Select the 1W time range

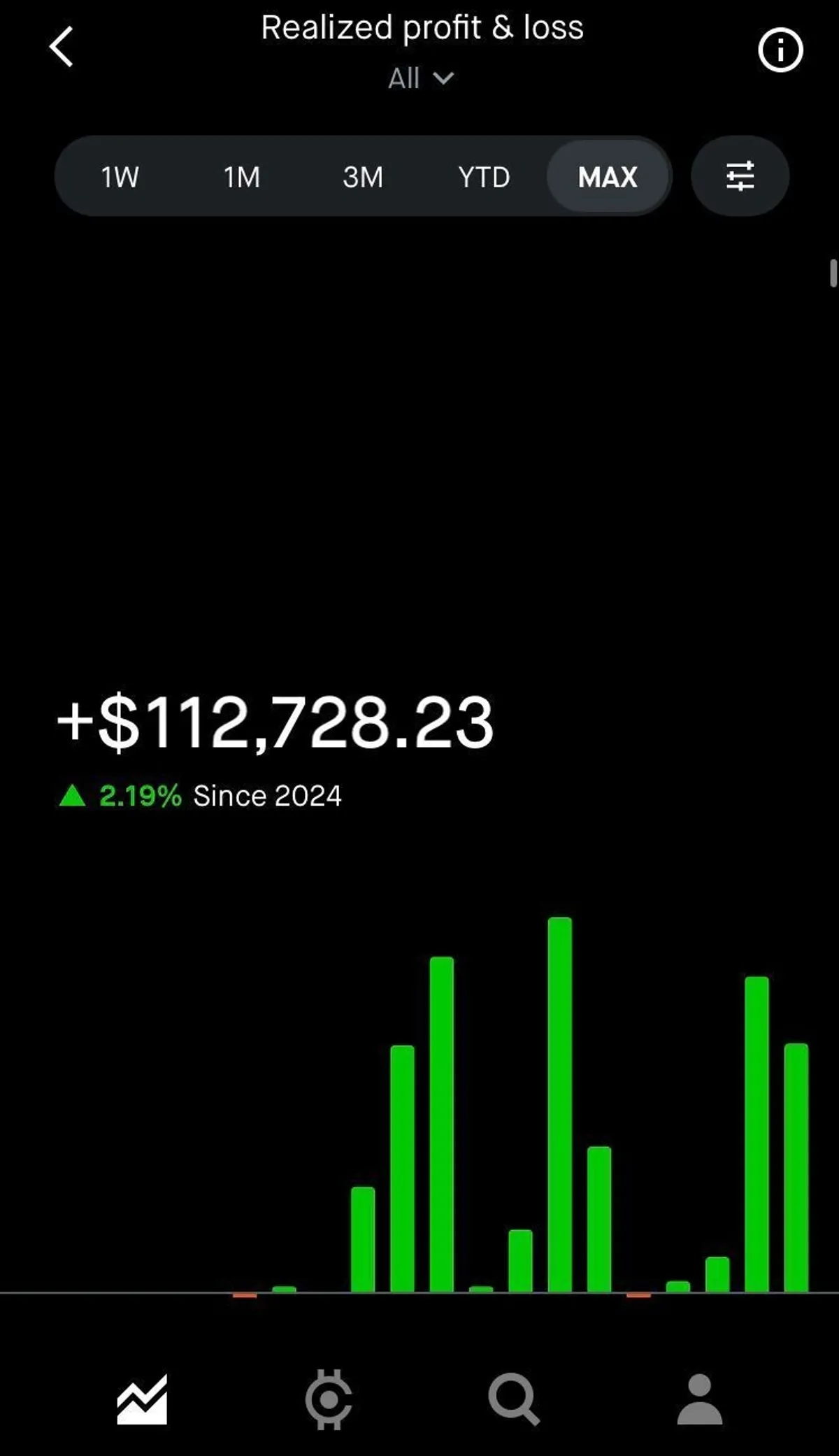pos(120,177)
